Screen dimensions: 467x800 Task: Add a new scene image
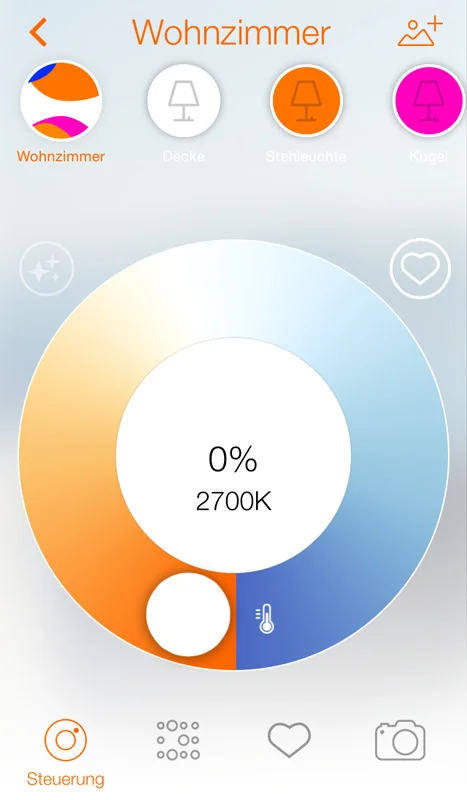pyautogui.click(x=420, y=32)
